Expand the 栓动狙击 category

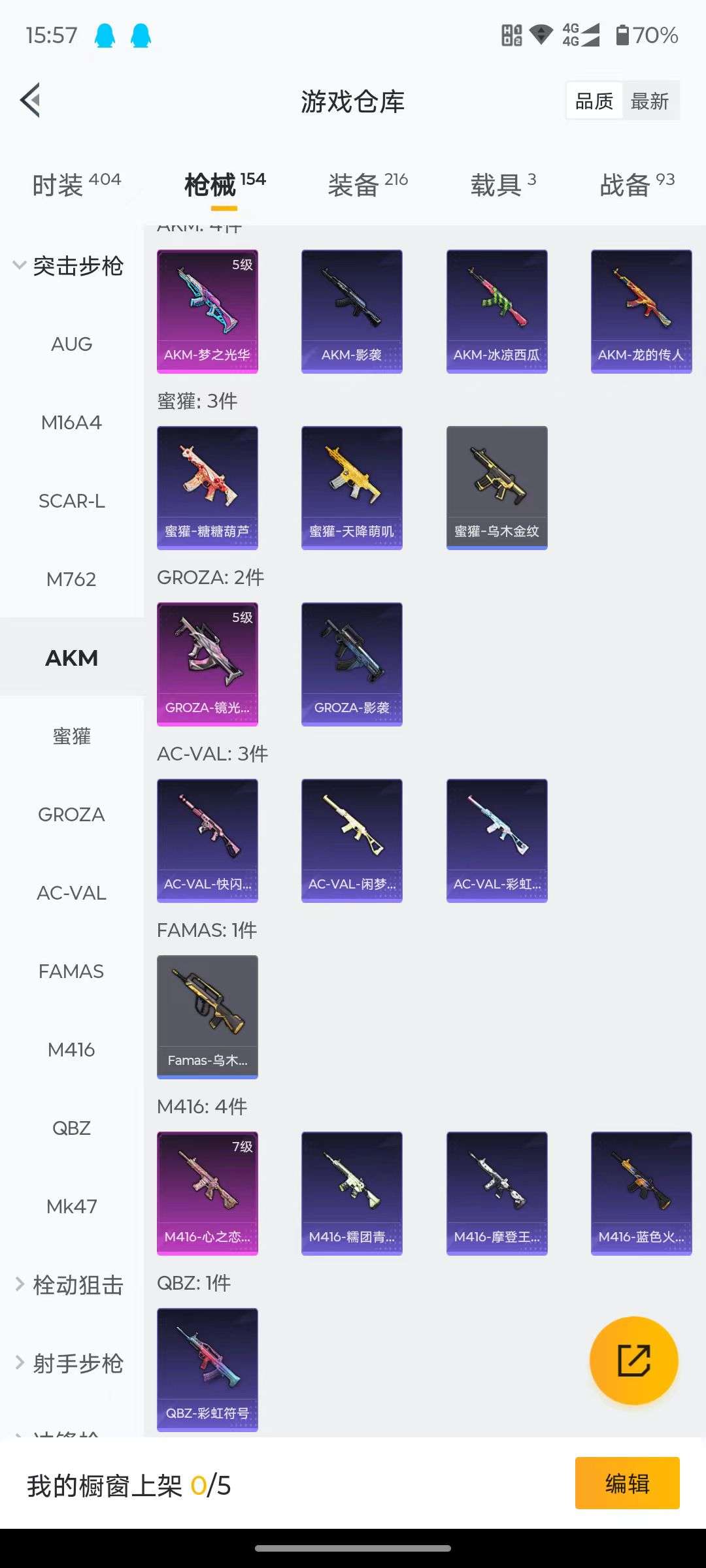pos(69,1285)
